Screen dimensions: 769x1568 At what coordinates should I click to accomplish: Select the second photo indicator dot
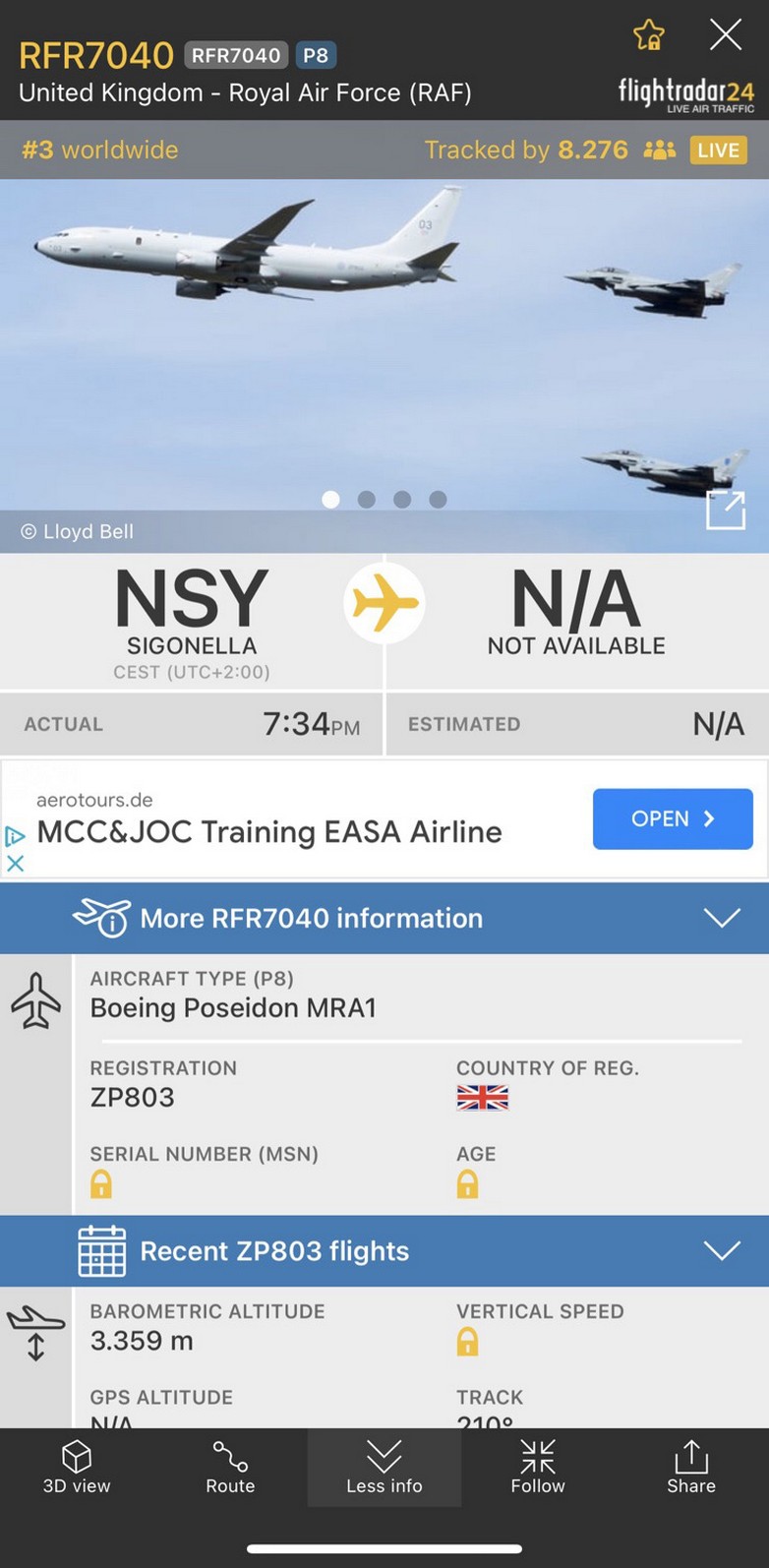[367, 500]
